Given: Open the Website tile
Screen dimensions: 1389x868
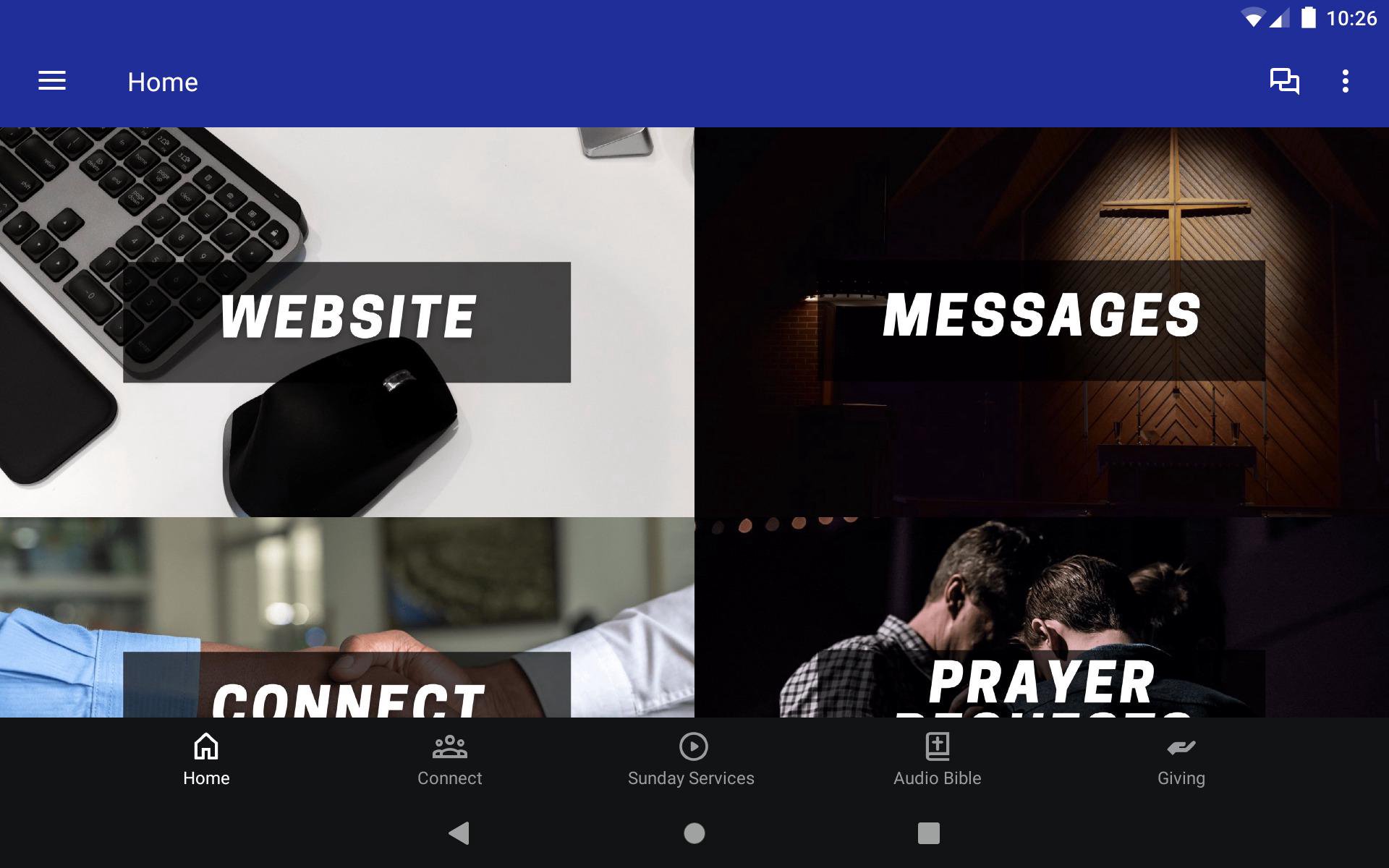Looking at the screenshot, I should pyautogui.click(x=347, y=322).
